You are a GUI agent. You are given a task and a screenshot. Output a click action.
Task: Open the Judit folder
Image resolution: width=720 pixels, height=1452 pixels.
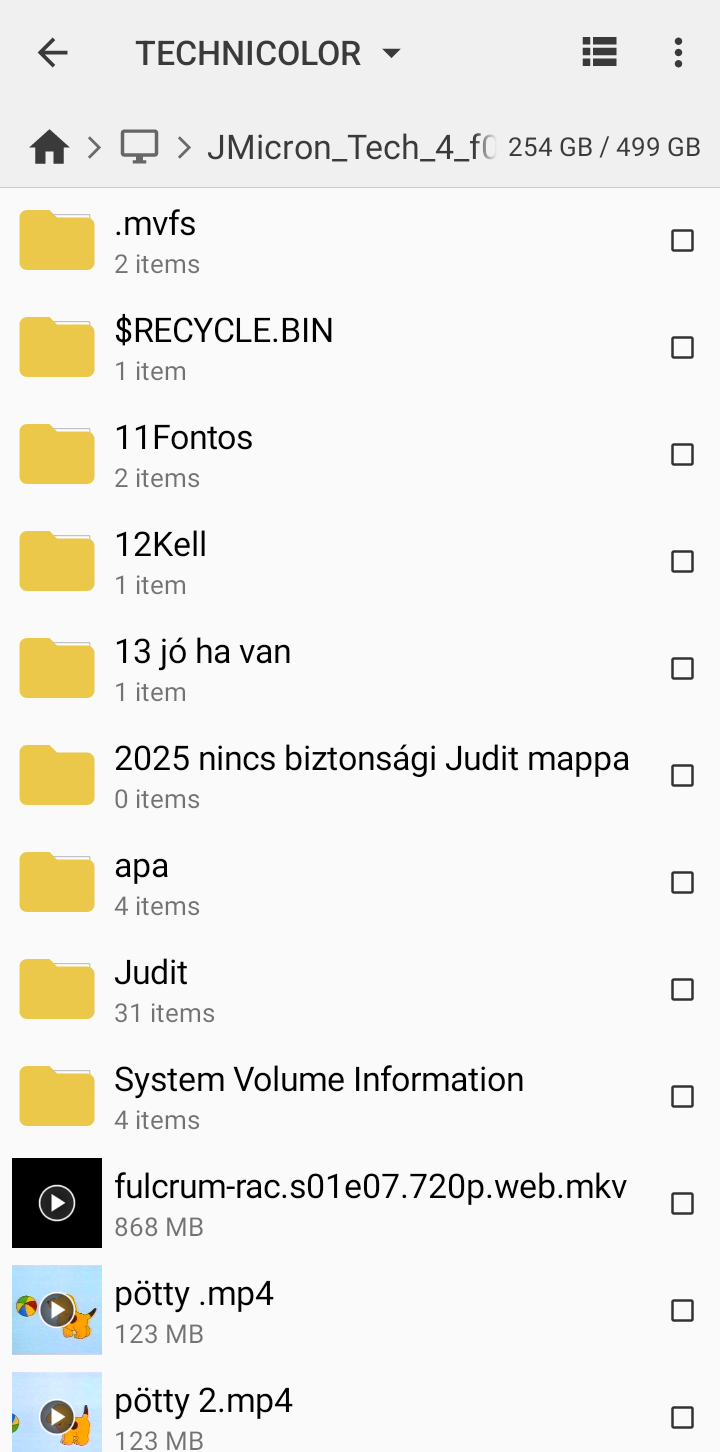(151, 989)
